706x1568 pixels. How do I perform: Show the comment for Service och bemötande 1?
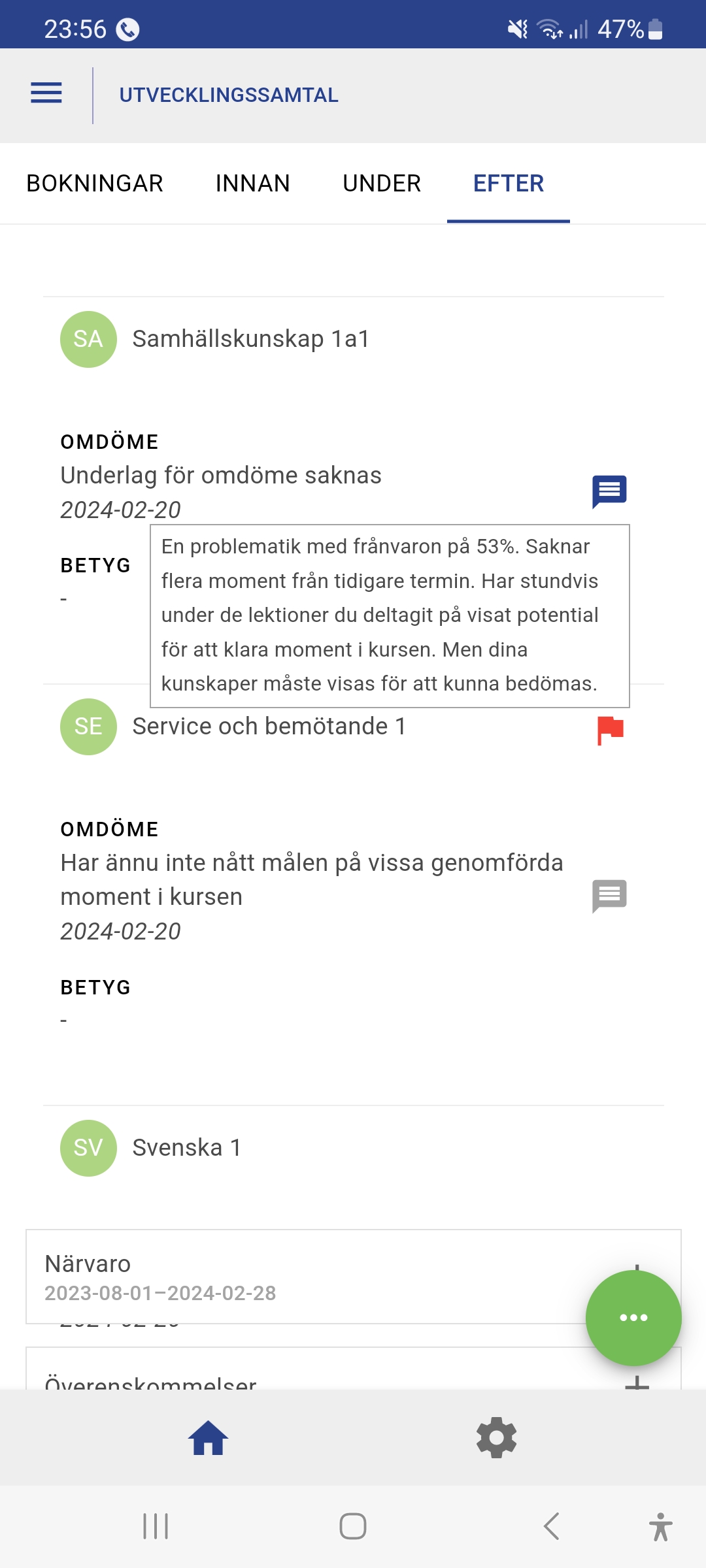tap(609, 896)
